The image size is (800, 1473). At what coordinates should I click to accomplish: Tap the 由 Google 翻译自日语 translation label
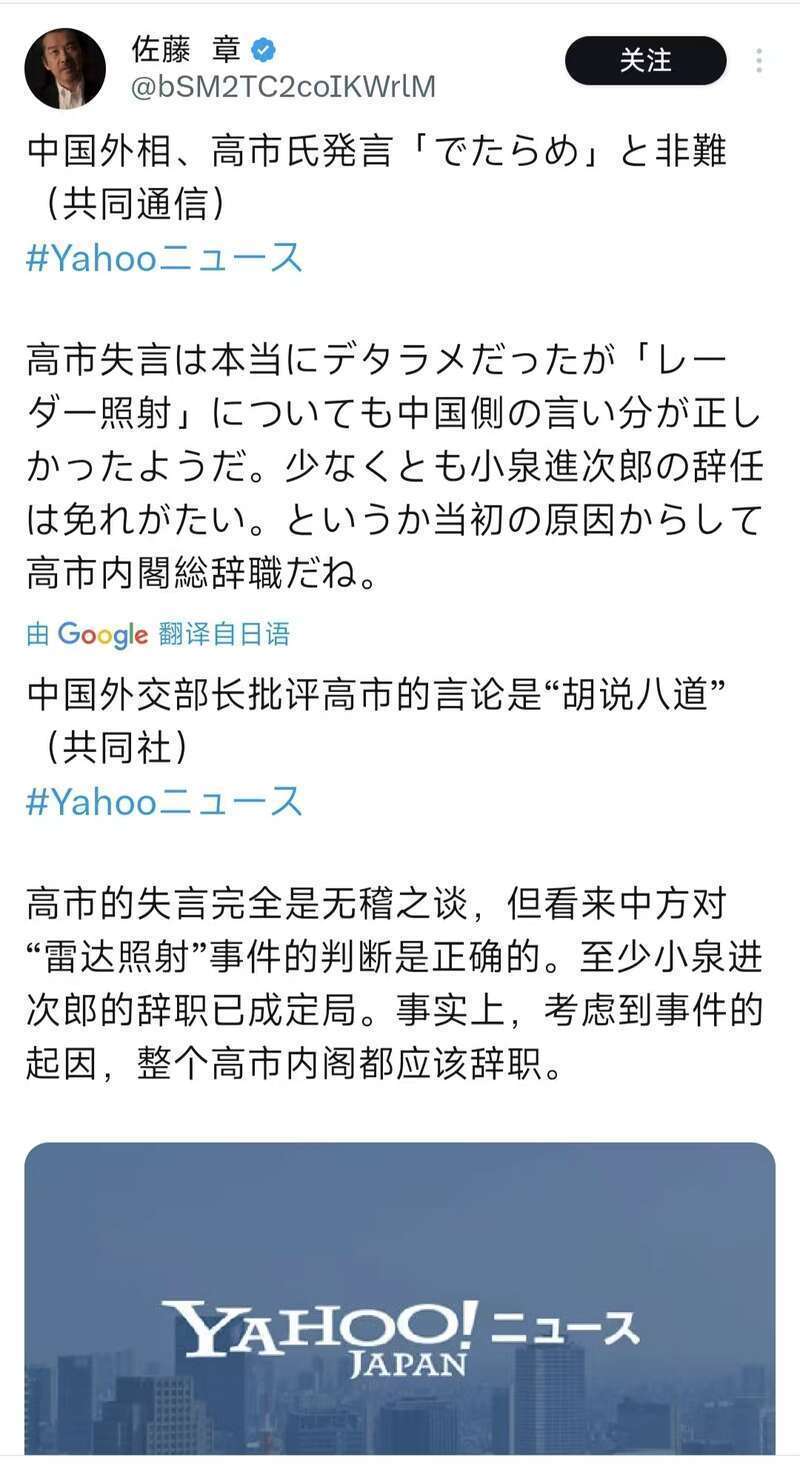[x=158, y=634]
